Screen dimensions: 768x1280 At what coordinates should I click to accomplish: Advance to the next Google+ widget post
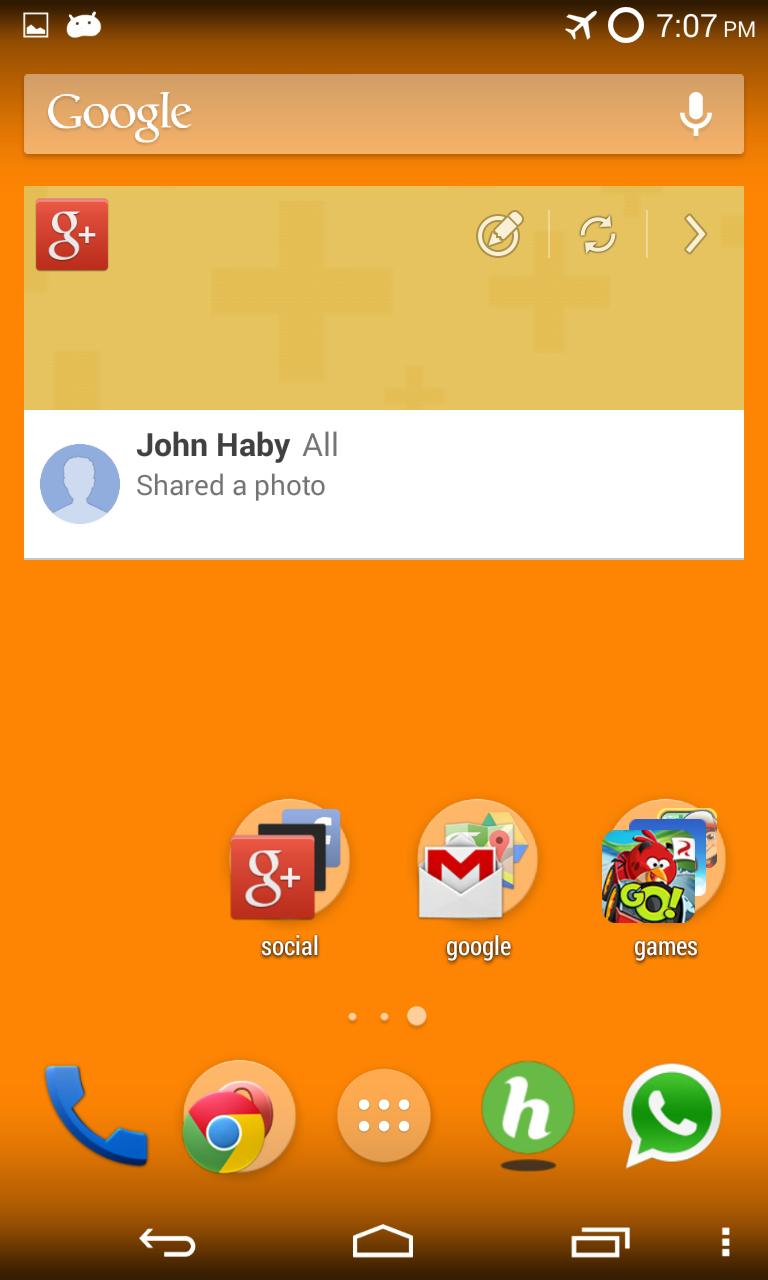[x=694, y=234]
